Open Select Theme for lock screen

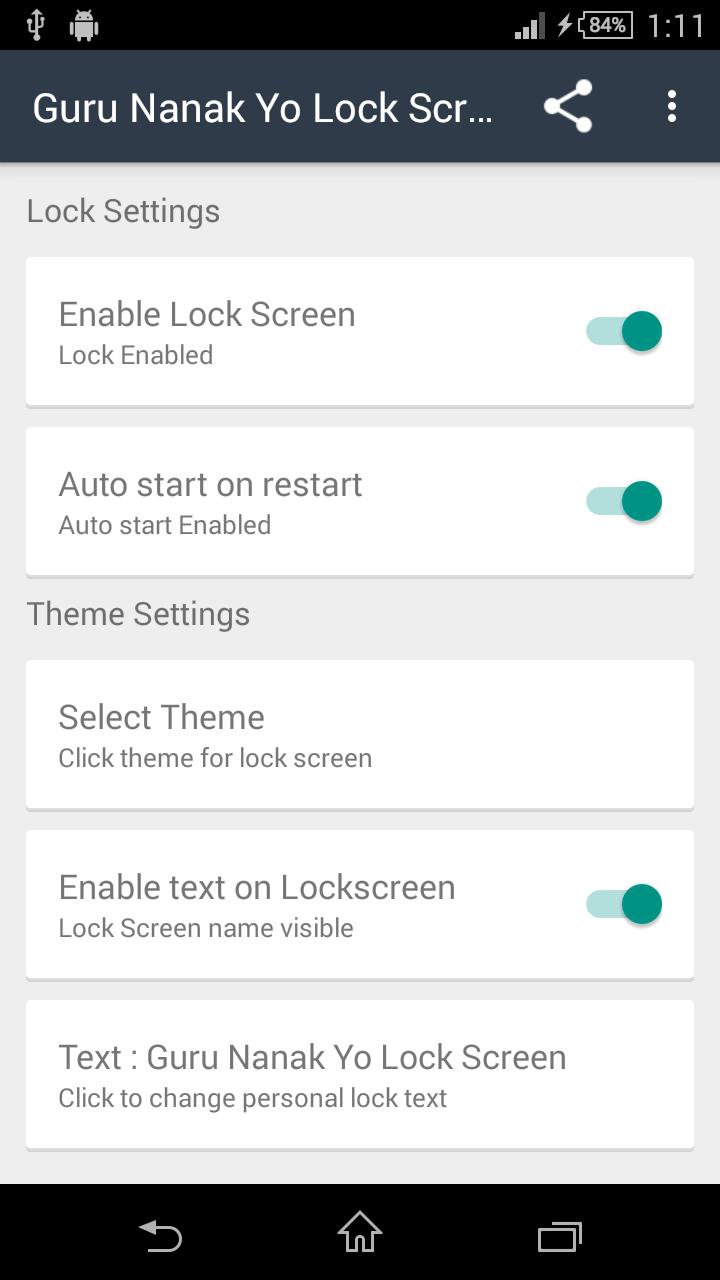click(360, 734)
